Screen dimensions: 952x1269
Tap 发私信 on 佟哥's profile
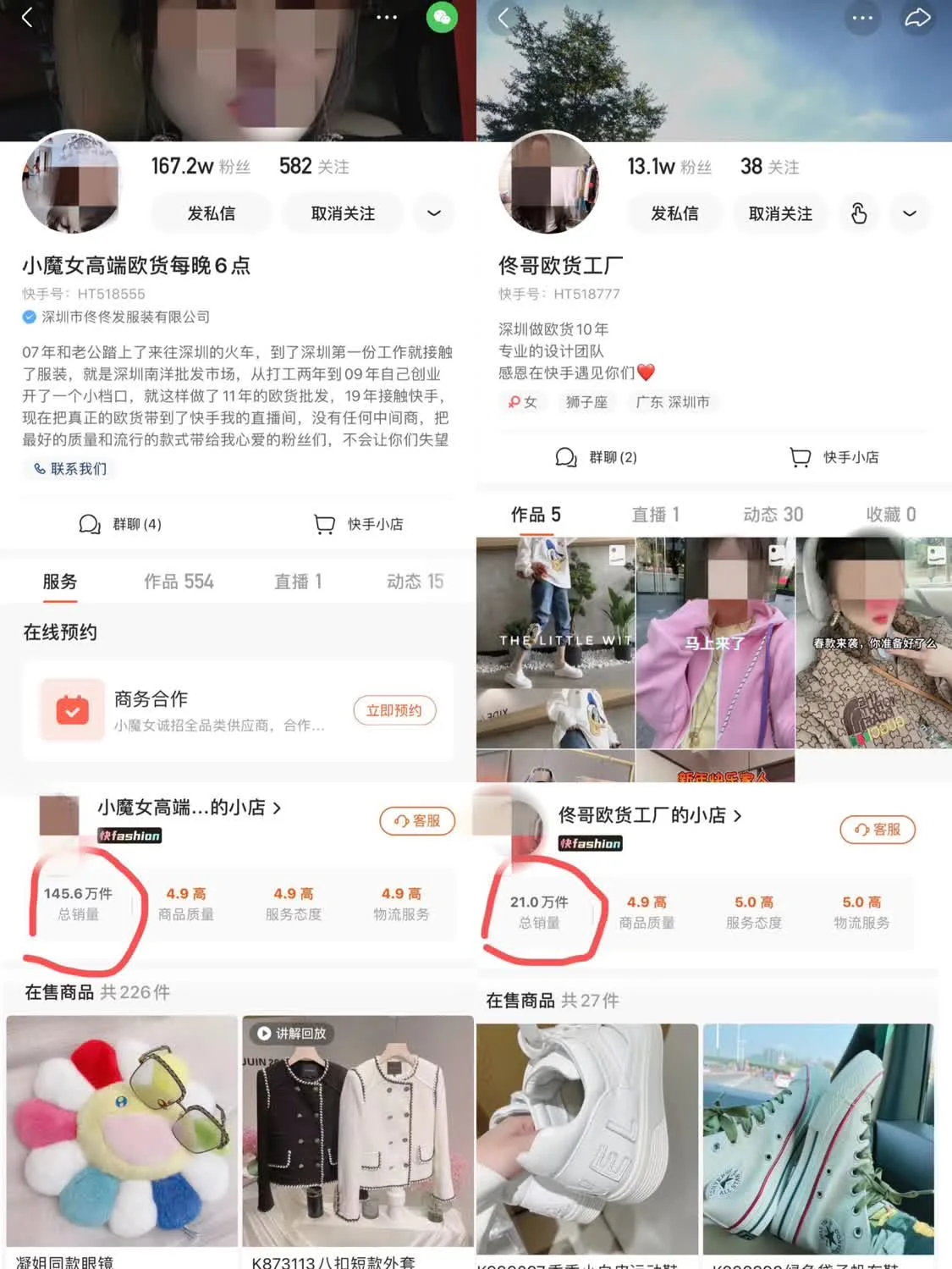674,213
